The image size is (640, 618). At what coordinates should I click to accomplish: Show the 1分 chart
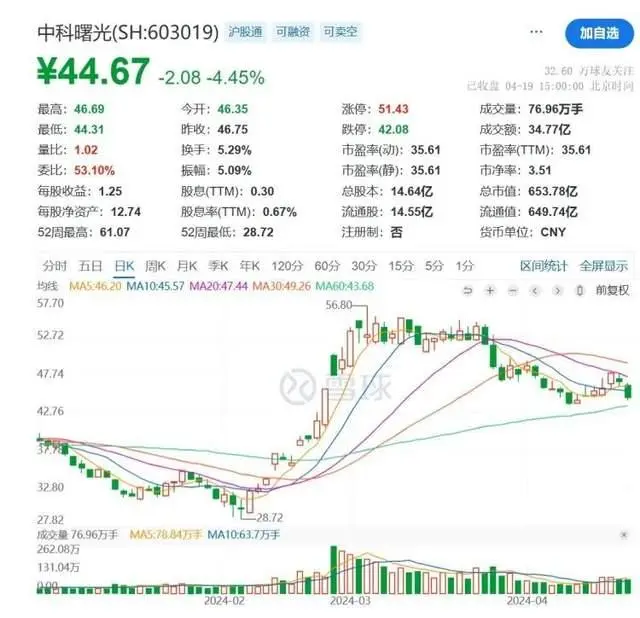[x=464, y=266]
